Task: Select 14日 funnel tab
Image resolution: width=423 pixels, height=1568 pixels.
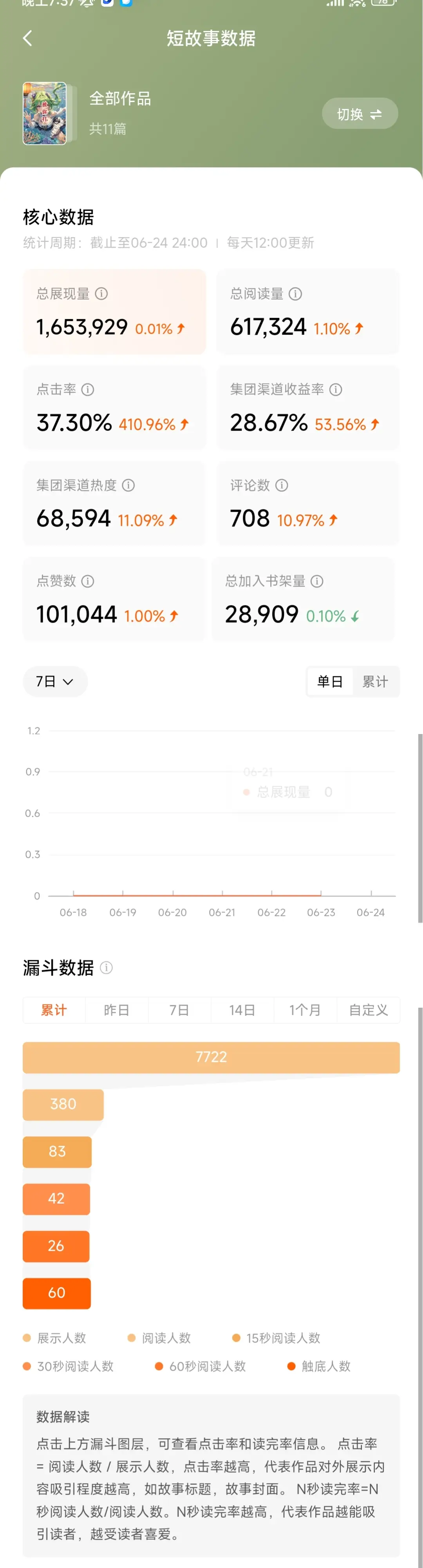Action: coord(242,1010)
